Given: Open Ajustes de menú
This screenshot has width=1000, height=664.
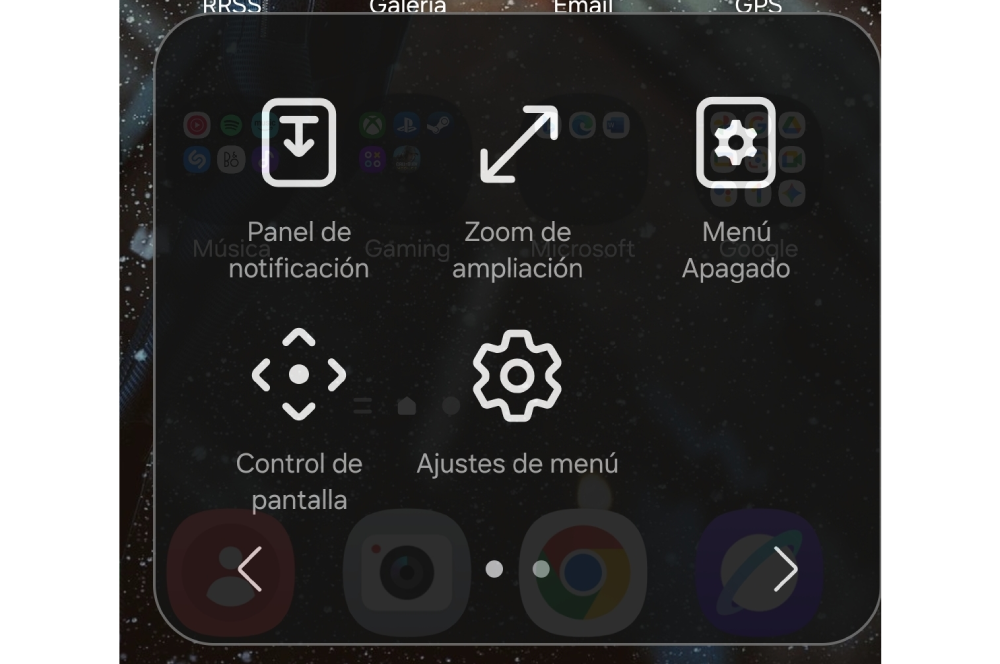Looking at the screenshot, I should [517, 375].
